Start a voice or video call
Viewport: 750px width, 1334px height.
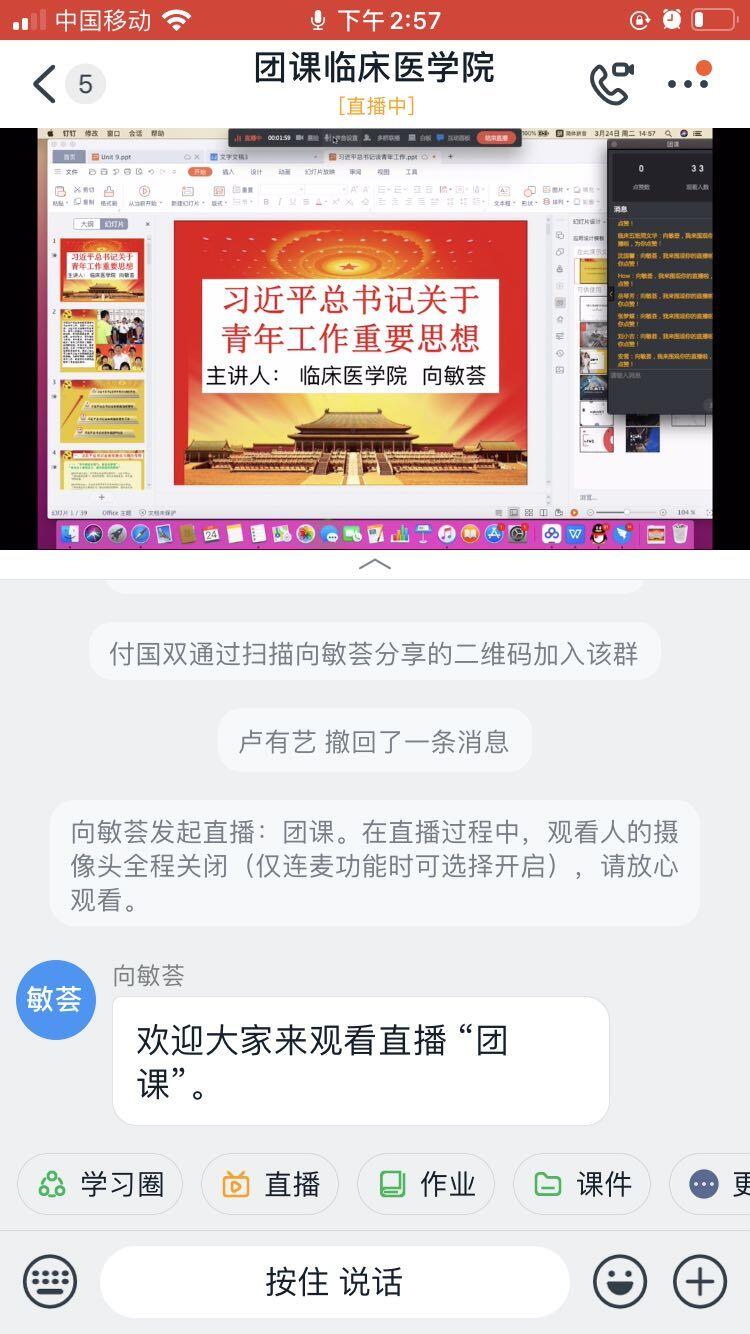coord(611,84)
